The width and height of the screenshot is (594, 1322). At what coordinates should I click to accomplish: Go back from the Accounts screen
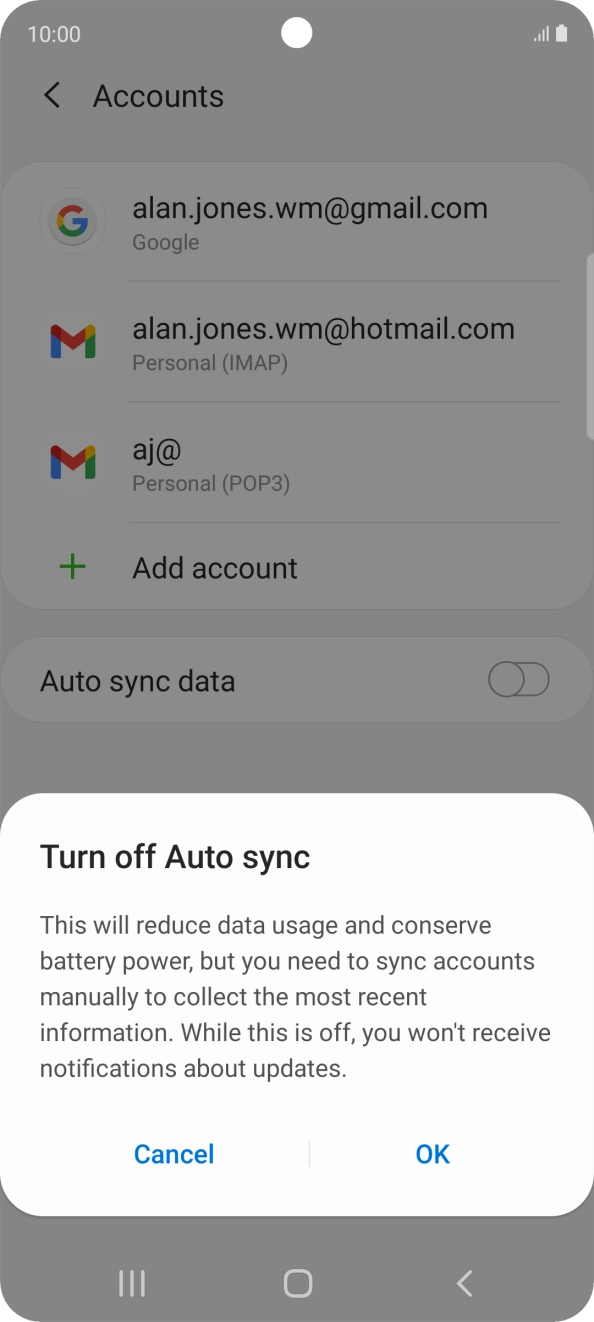(x=52, y=96)
